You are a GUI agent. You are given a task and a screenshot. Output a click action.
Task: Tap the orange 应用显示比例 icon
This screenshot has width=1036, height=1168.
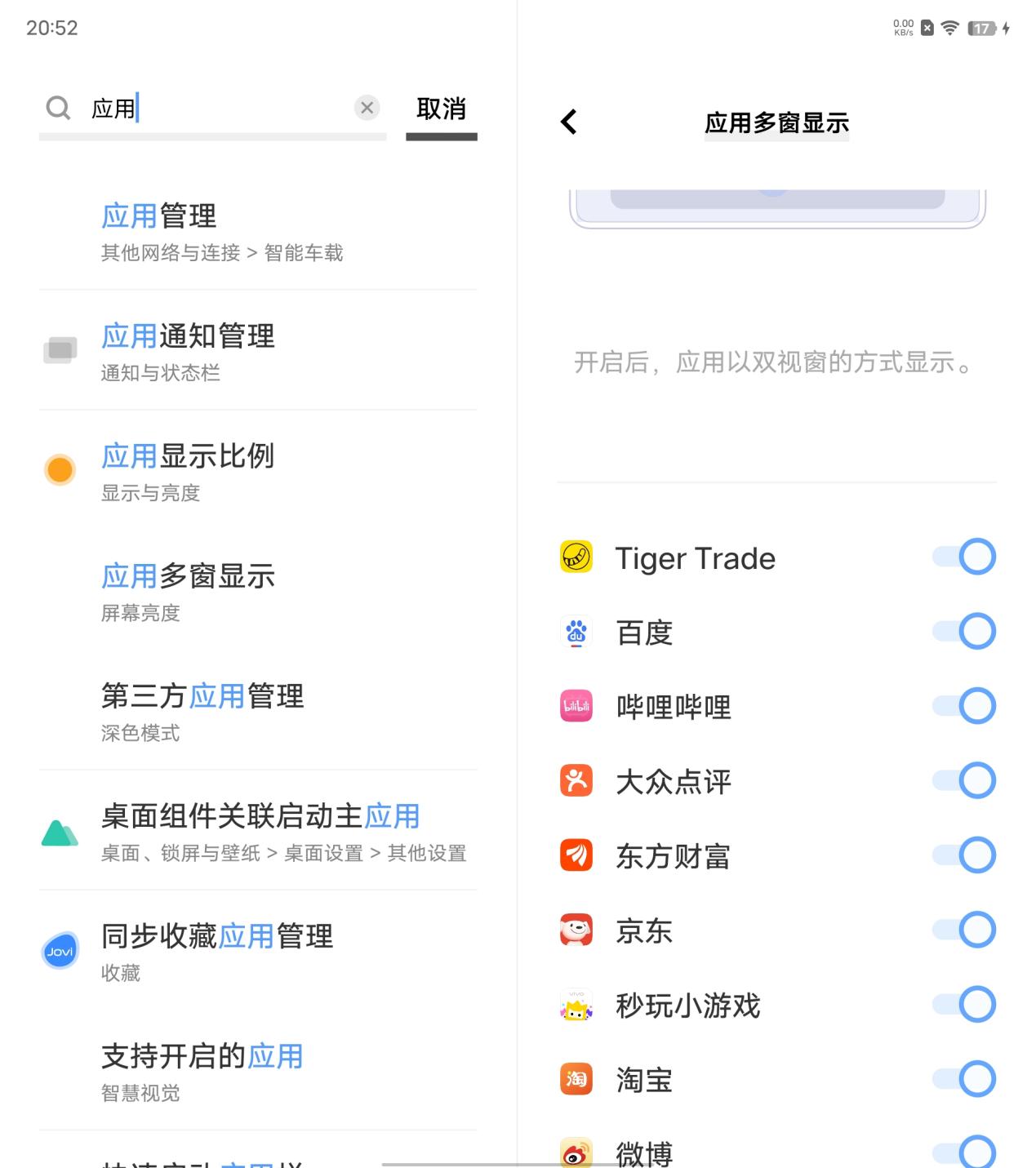click(x=60, y=470)
